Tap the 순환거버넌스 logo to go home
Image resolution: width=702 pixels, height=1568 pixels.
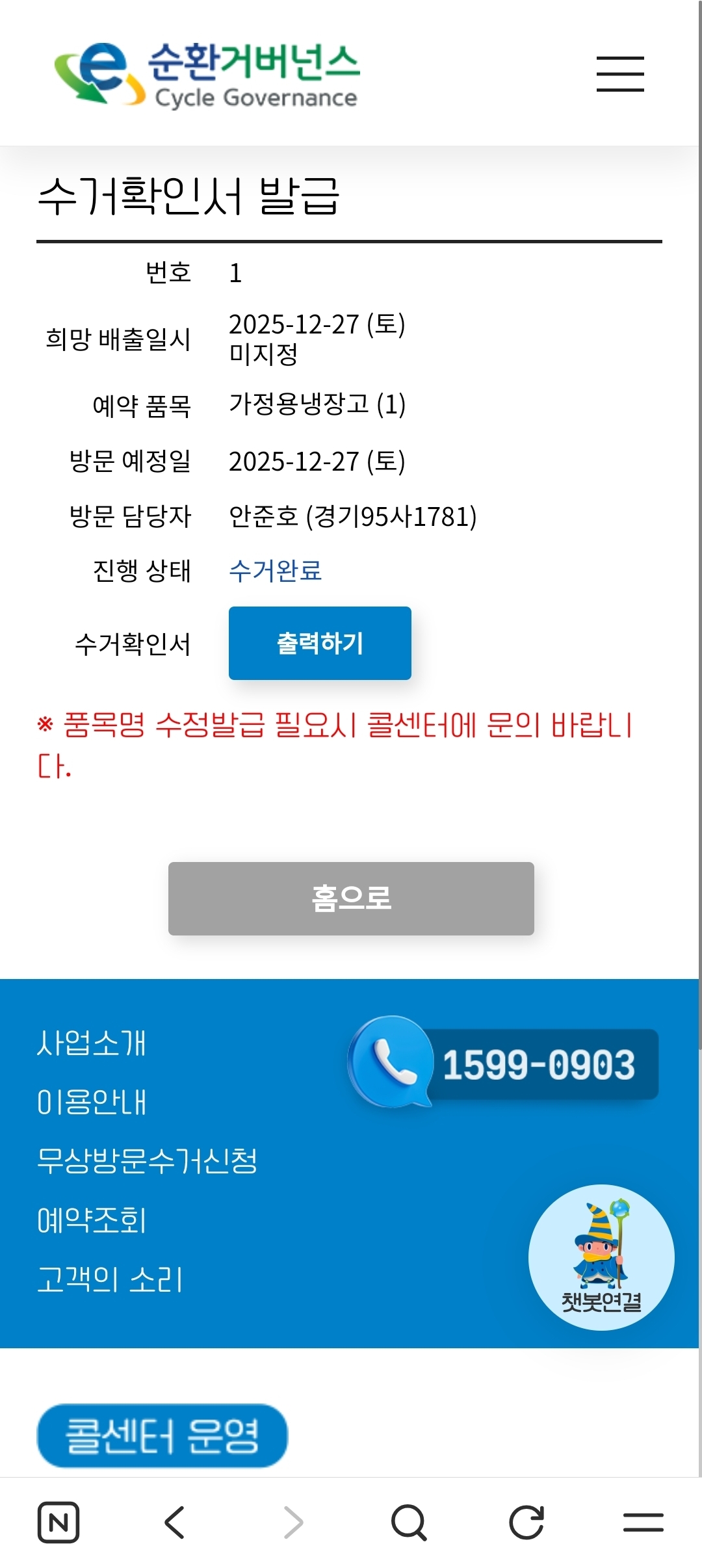207,75
